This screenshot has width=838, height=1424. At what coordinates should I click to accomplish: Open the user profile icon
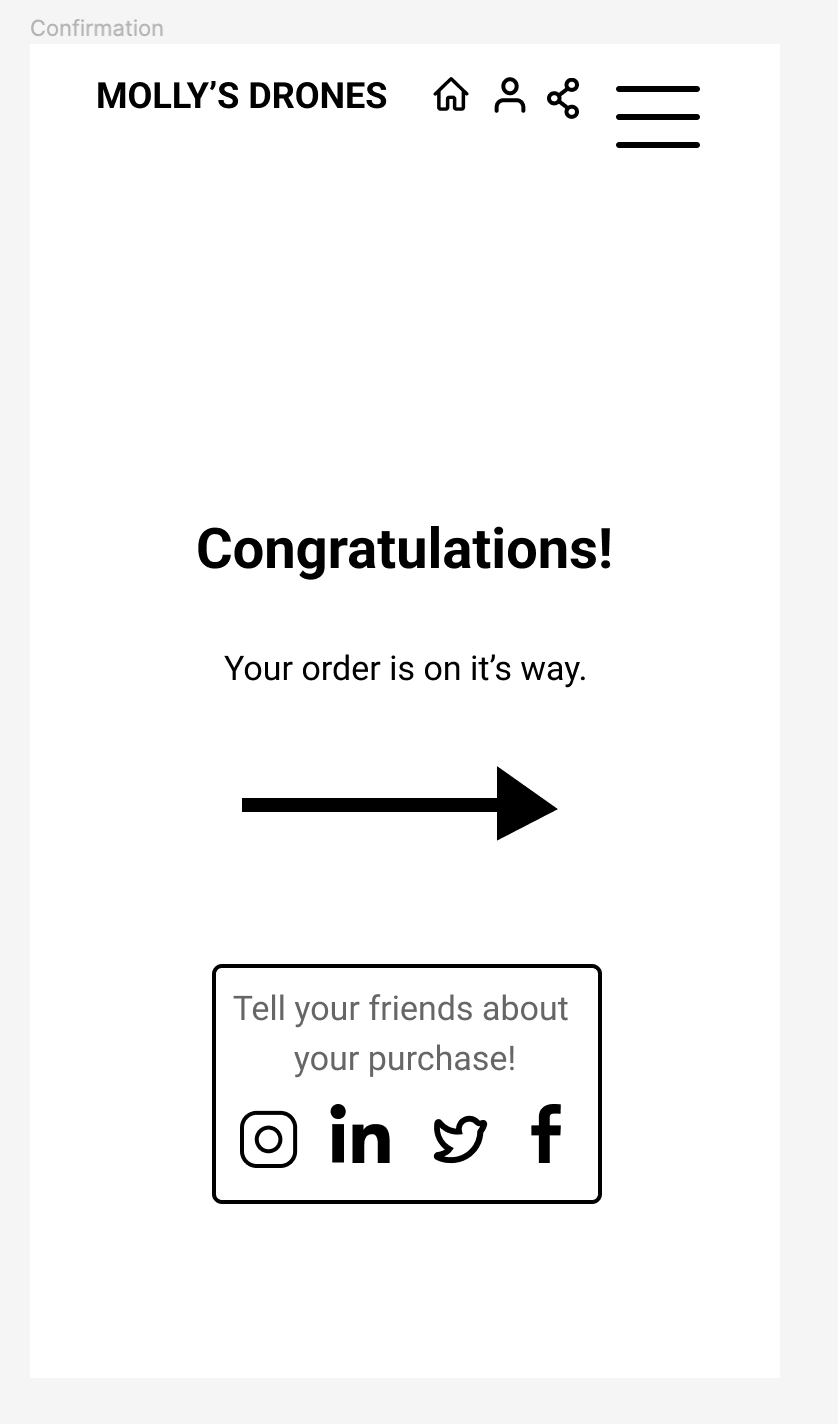coord(509,97)
